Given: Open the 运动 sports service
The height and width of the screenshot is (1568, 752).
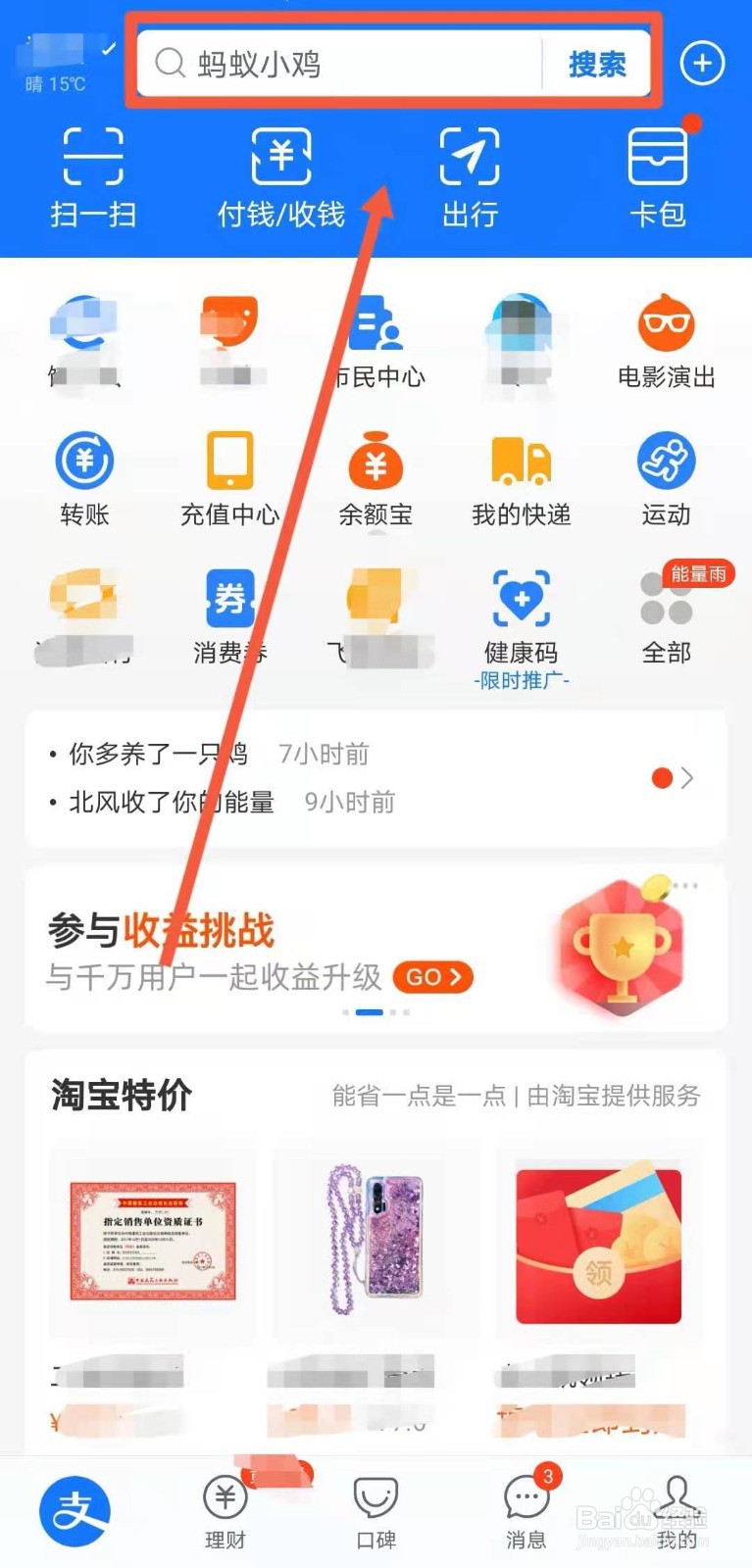Looking at the screenshot, I should (x=666, y=480).
